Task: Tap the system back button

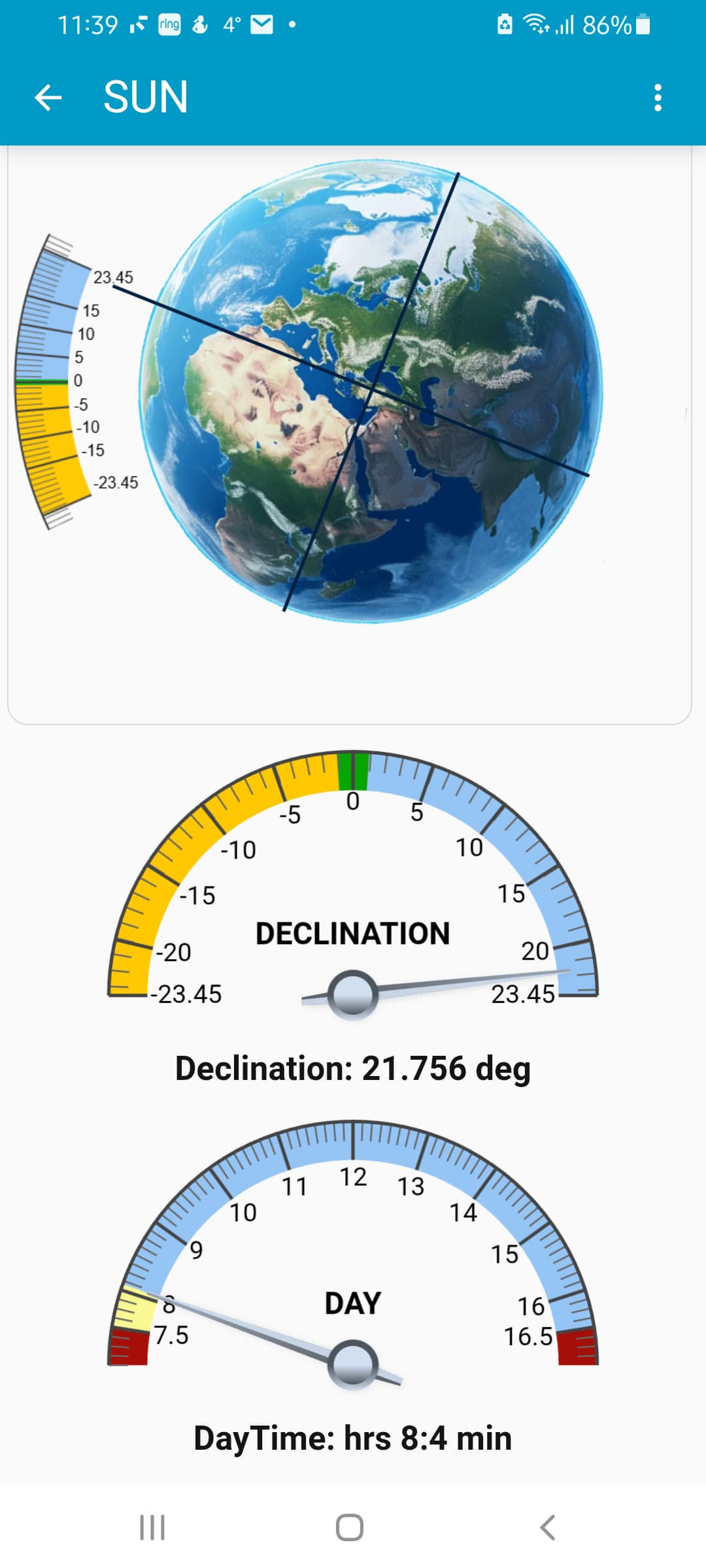Action: [x=548, y=1527]
